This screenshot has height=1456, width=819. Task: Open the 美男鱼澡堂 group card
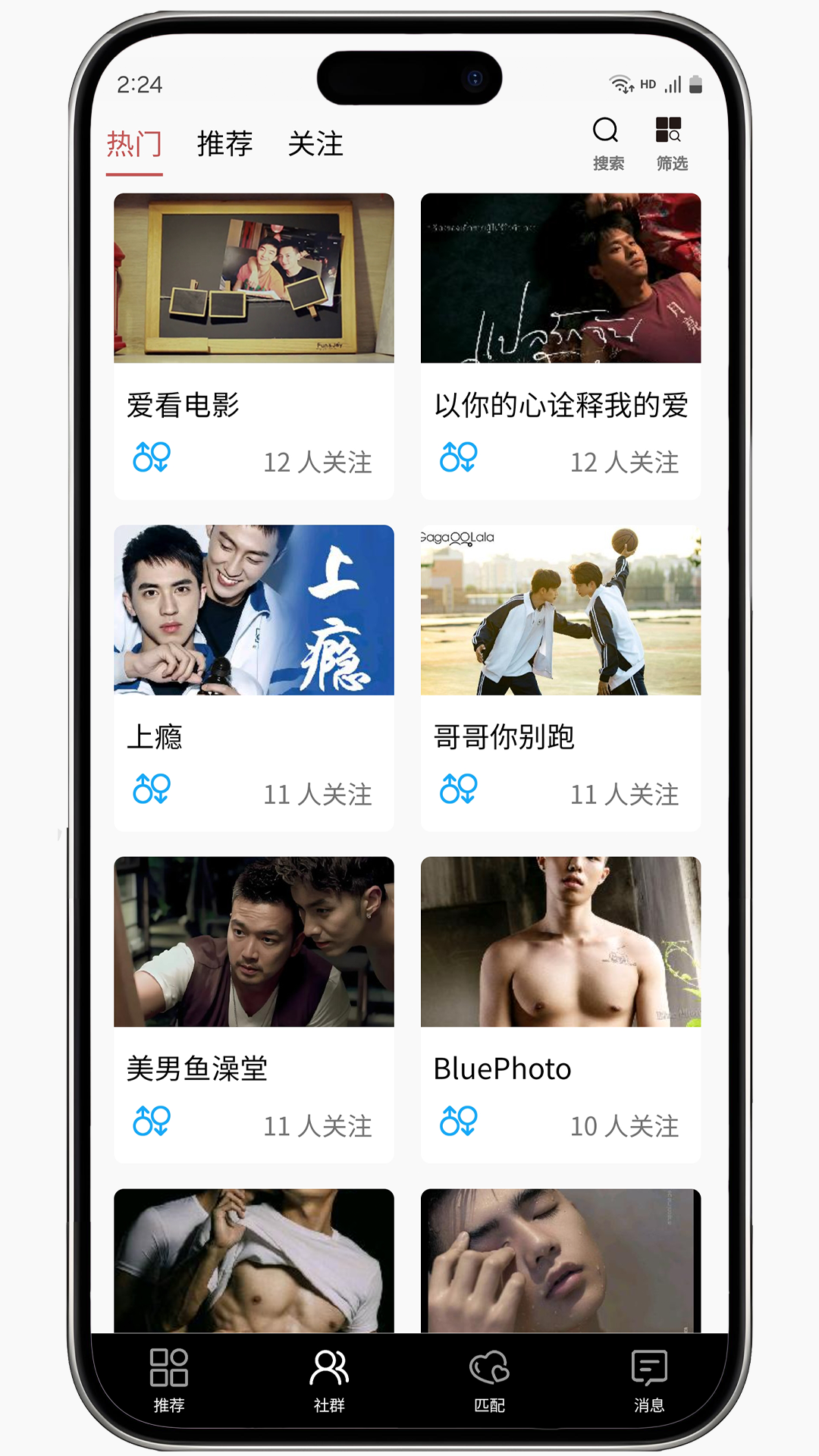click(254, 1010)
